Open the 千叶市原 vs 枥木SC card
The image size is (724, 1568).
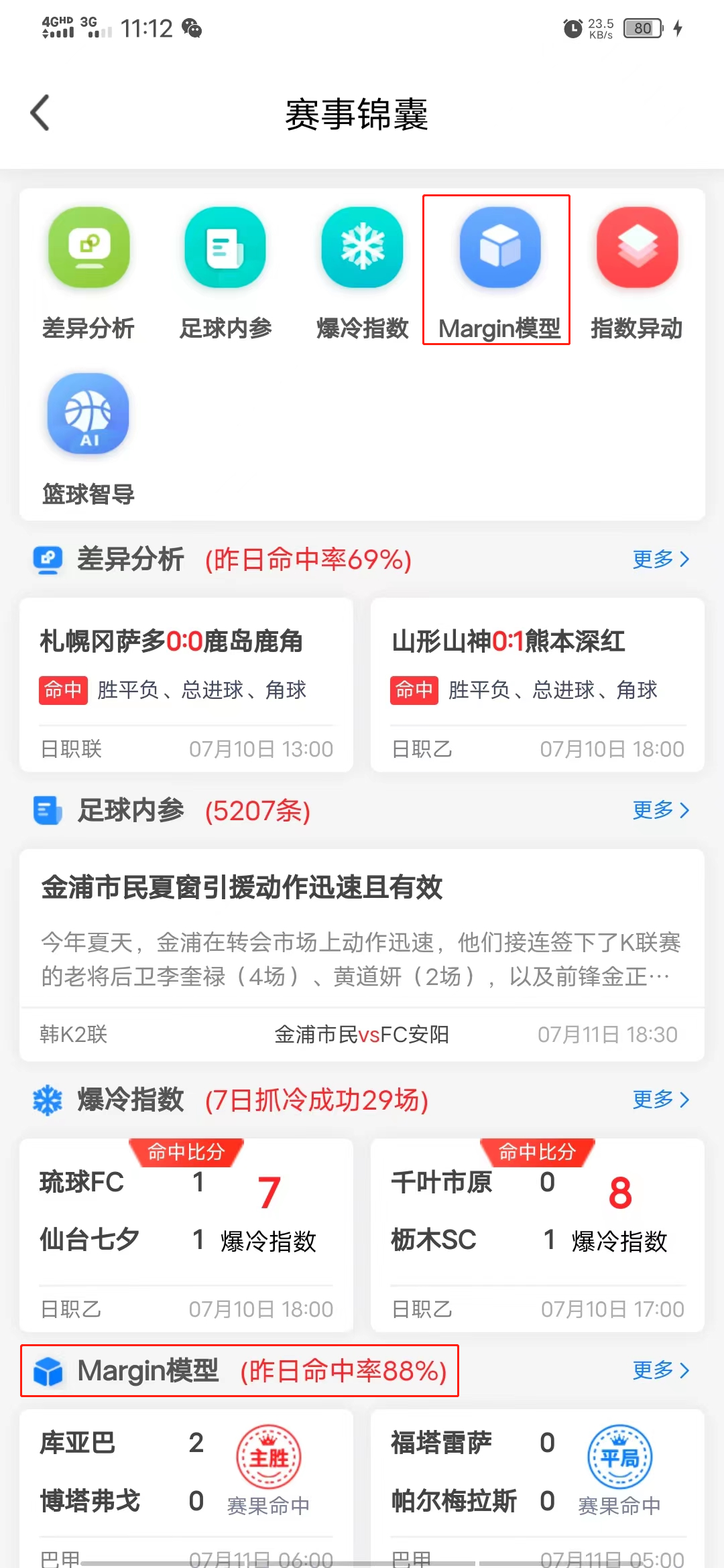pos(538,1235)
